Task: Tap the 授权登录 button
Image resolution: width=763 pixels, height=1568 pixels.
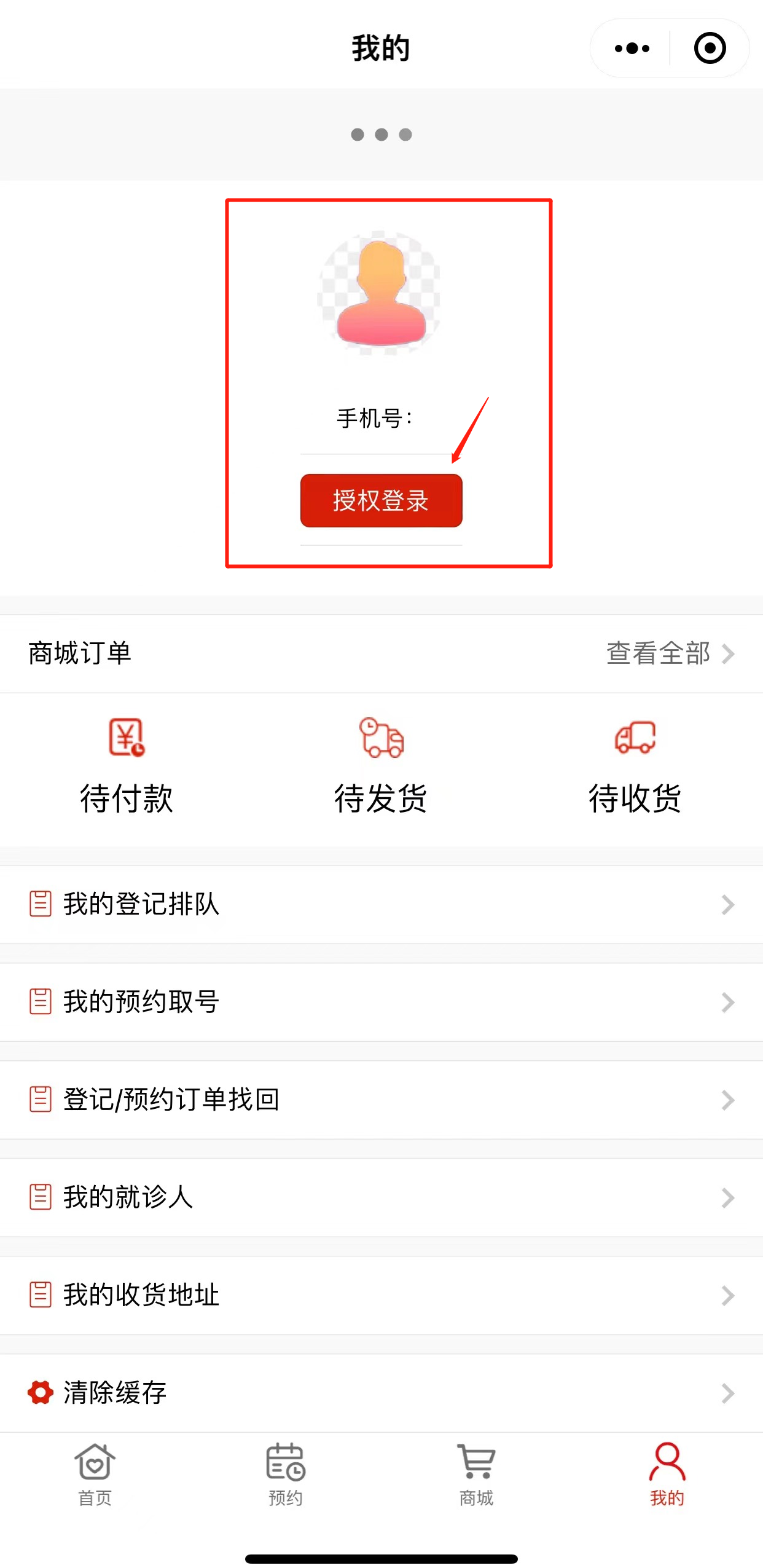Action: point(381,500)
